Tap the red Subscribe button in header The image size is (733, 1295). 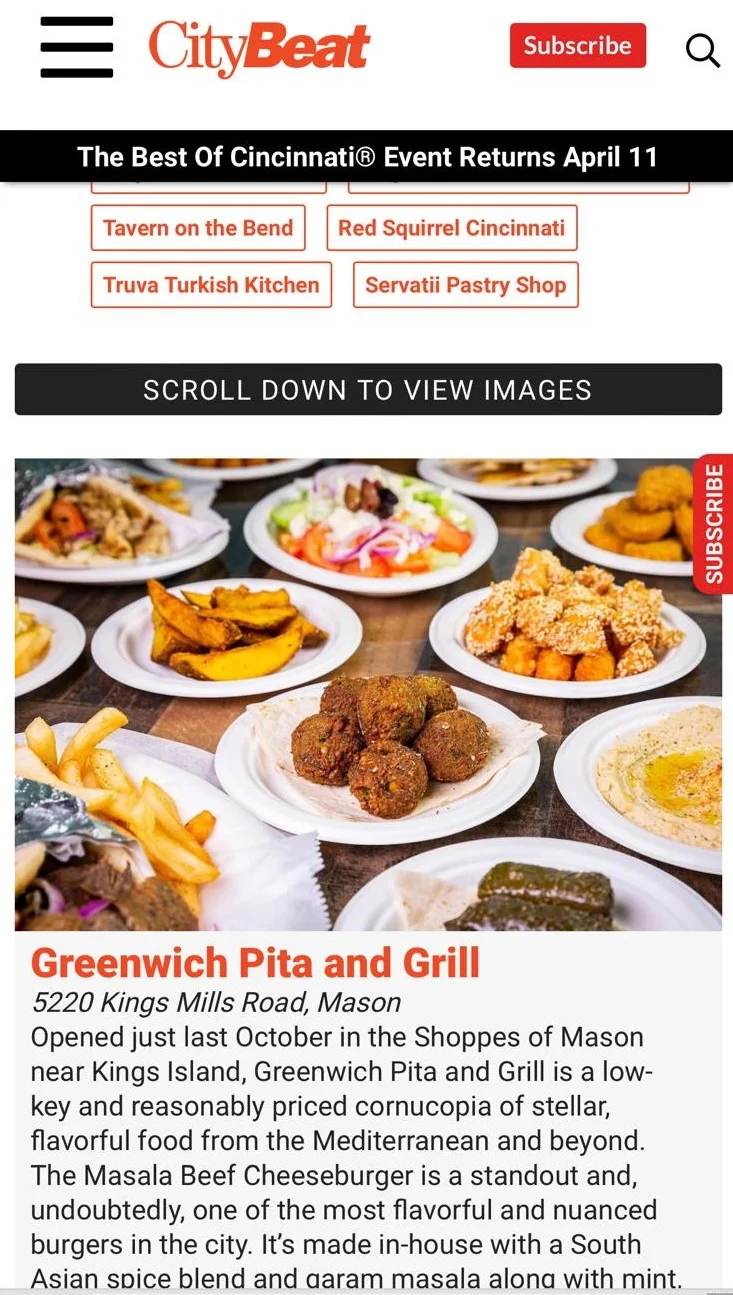(577, 46)
